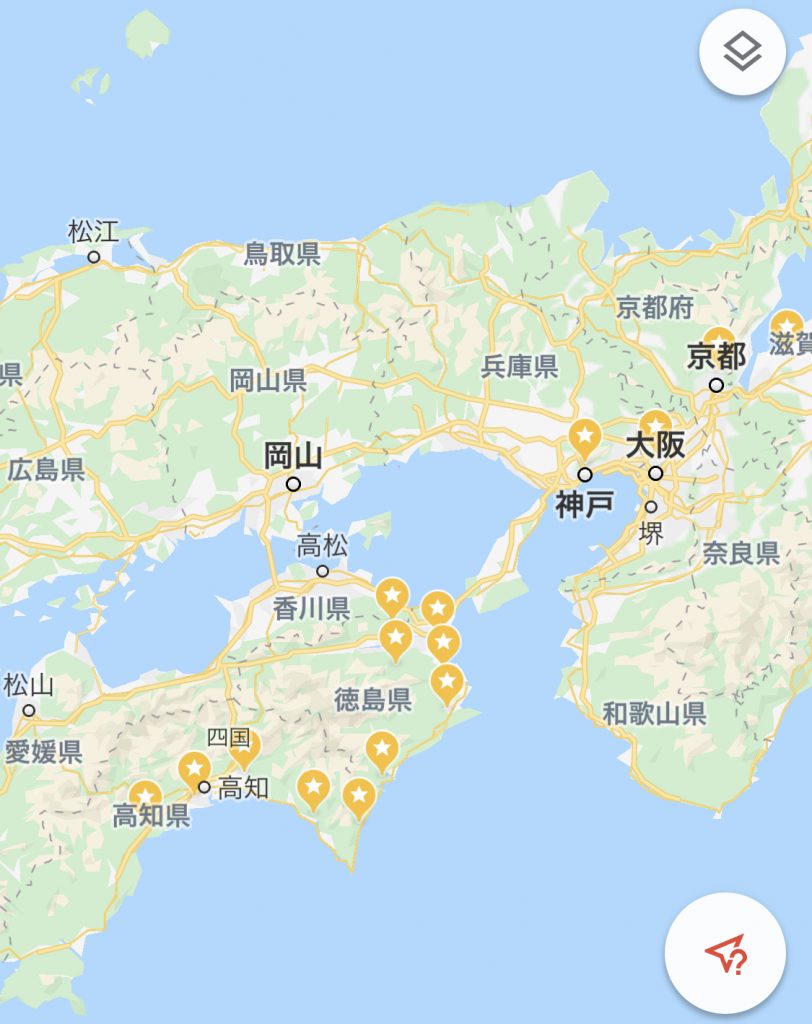Tap the 岡山 city label

[x=293, y=456]
